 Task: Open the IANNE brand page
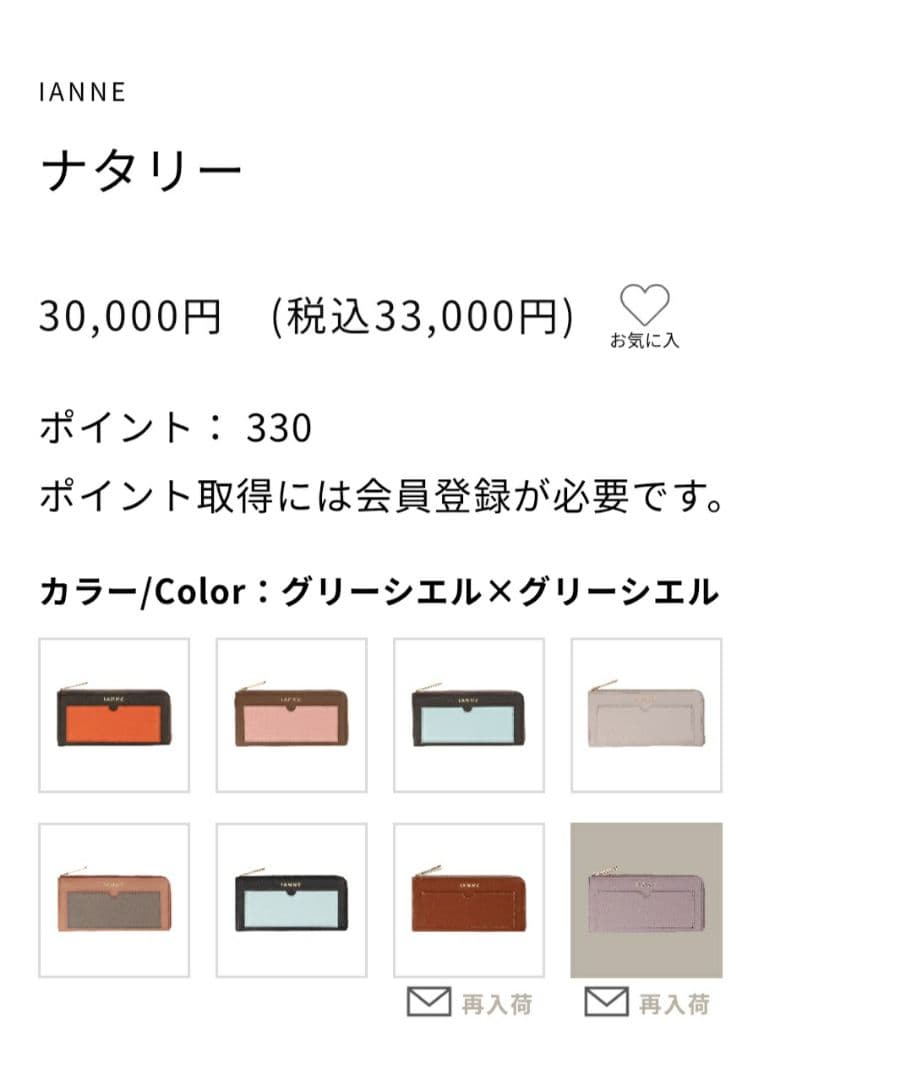tap(82, 91)
